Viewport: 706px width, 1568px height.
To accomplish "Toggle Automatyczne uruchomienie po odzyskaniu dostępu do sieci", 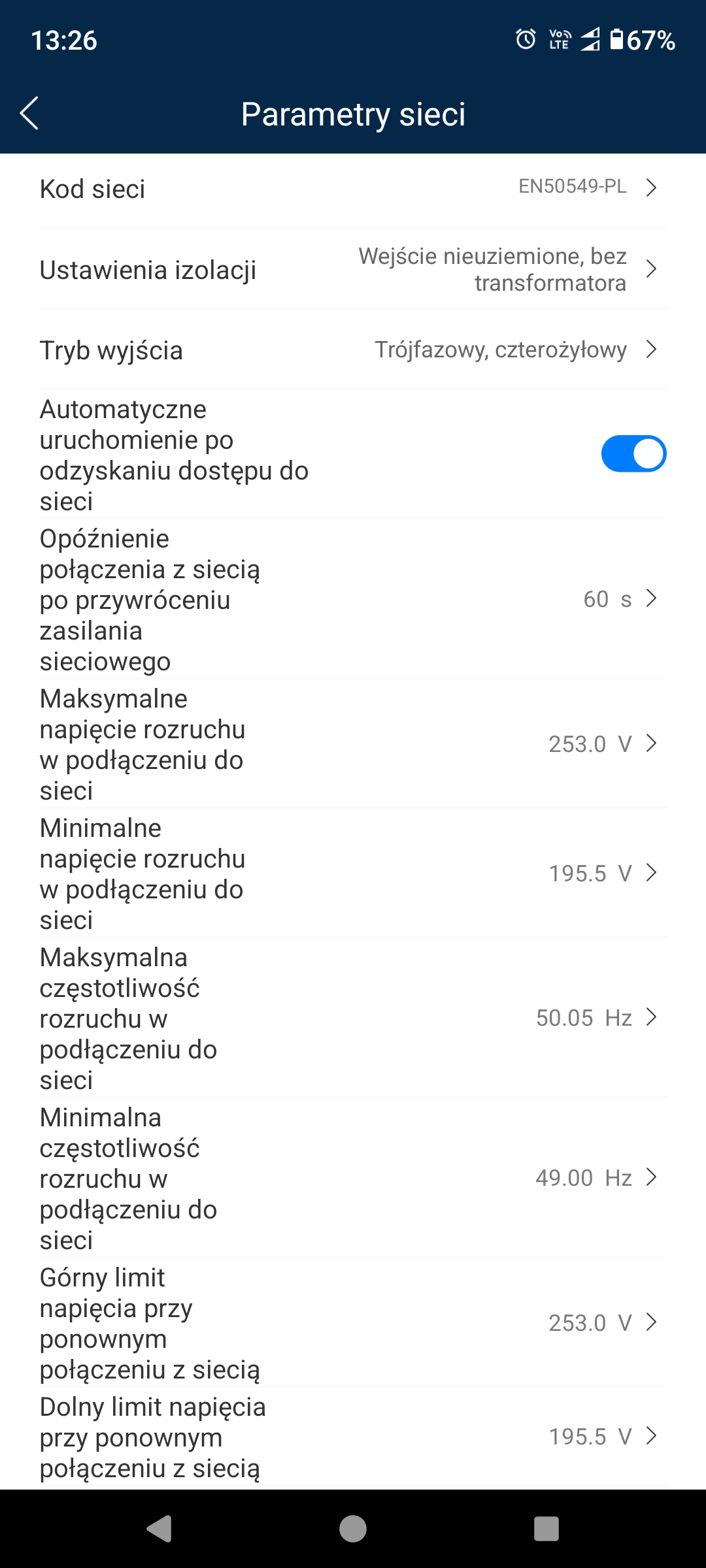I will 633,453.
